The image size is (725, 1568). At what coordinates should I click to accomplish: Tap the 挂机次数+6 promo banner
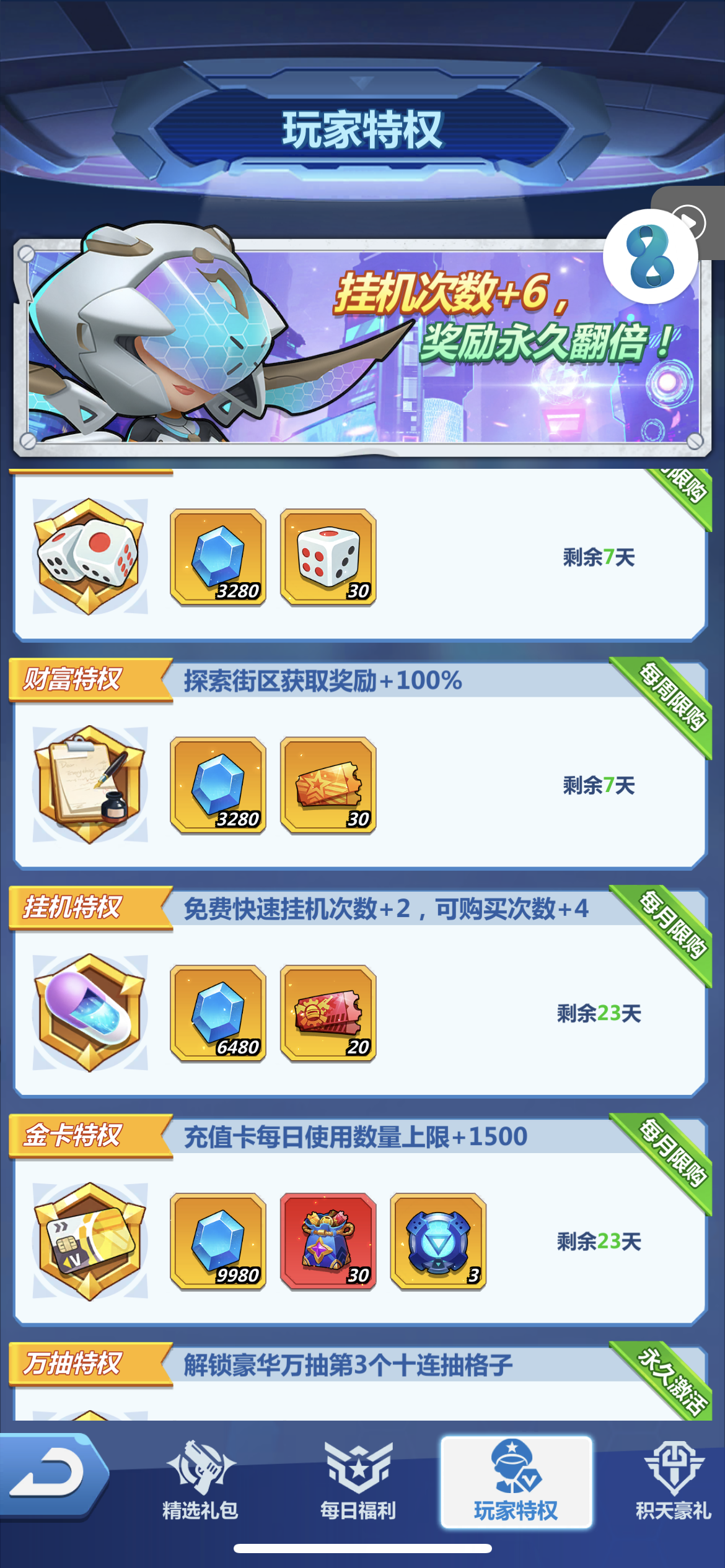[362, 347]
